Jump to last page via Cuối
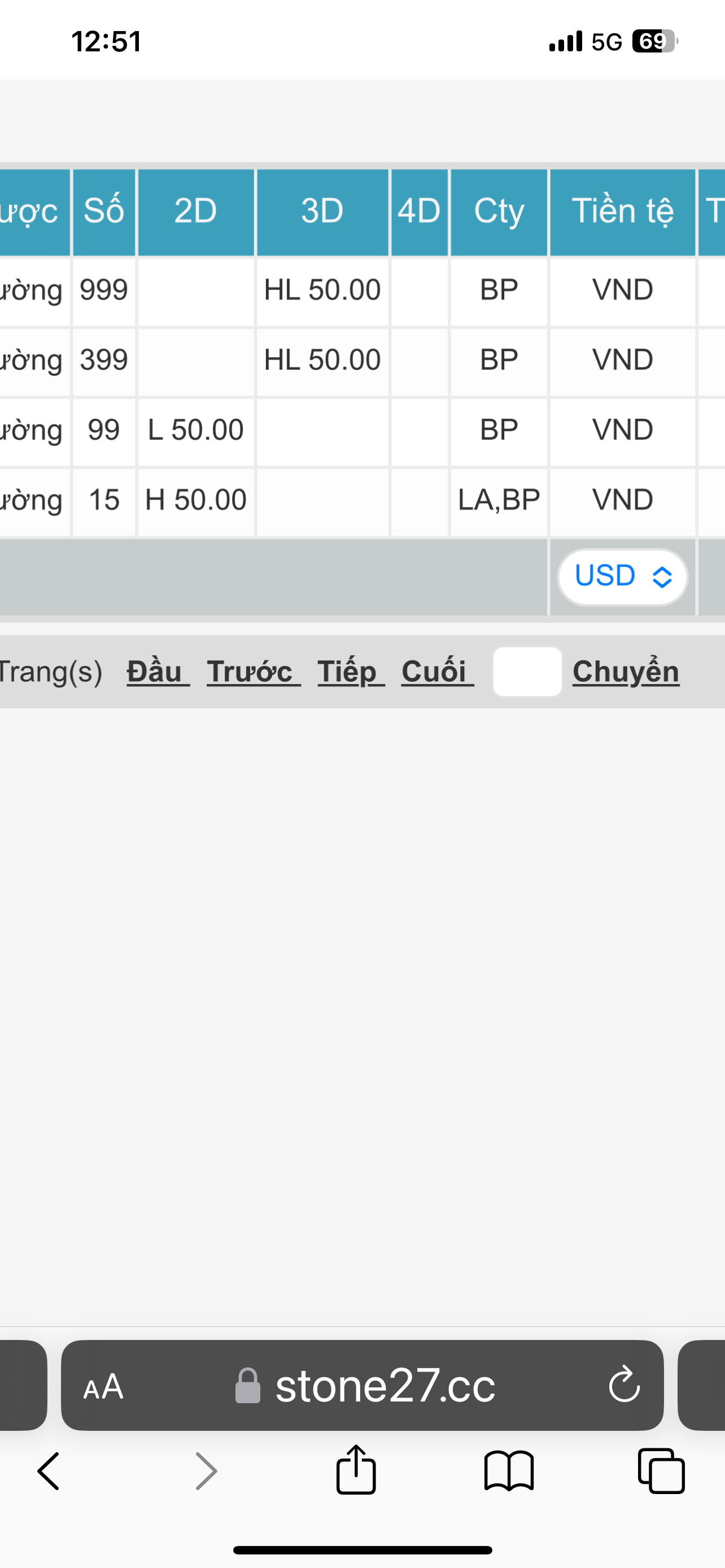Viewport: 725px width, 1568px height. tap(438, 671)
